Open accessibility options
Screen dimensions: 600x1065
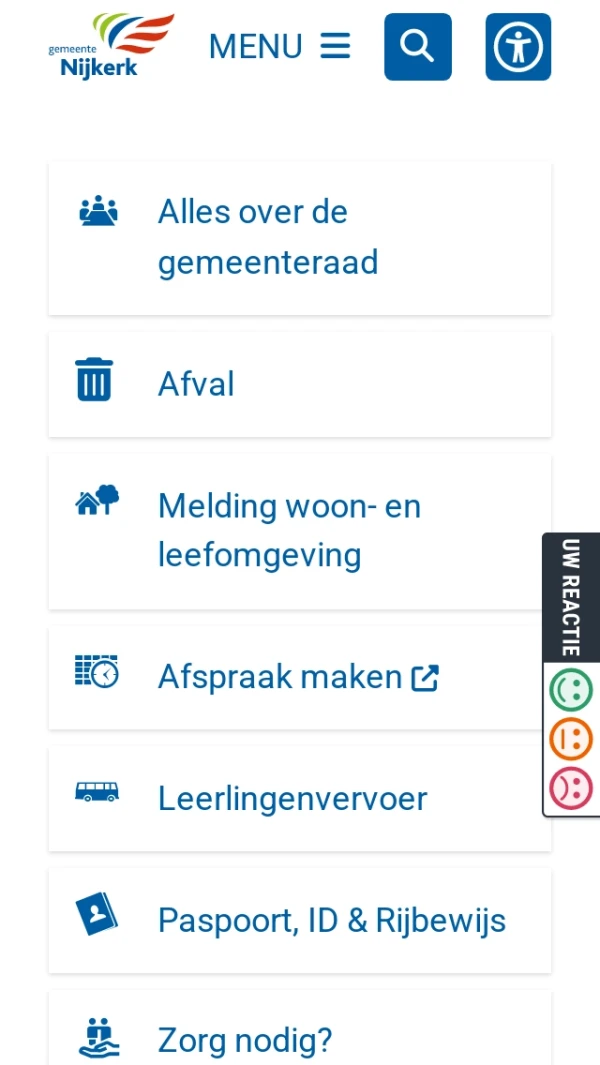click(518, 46)
